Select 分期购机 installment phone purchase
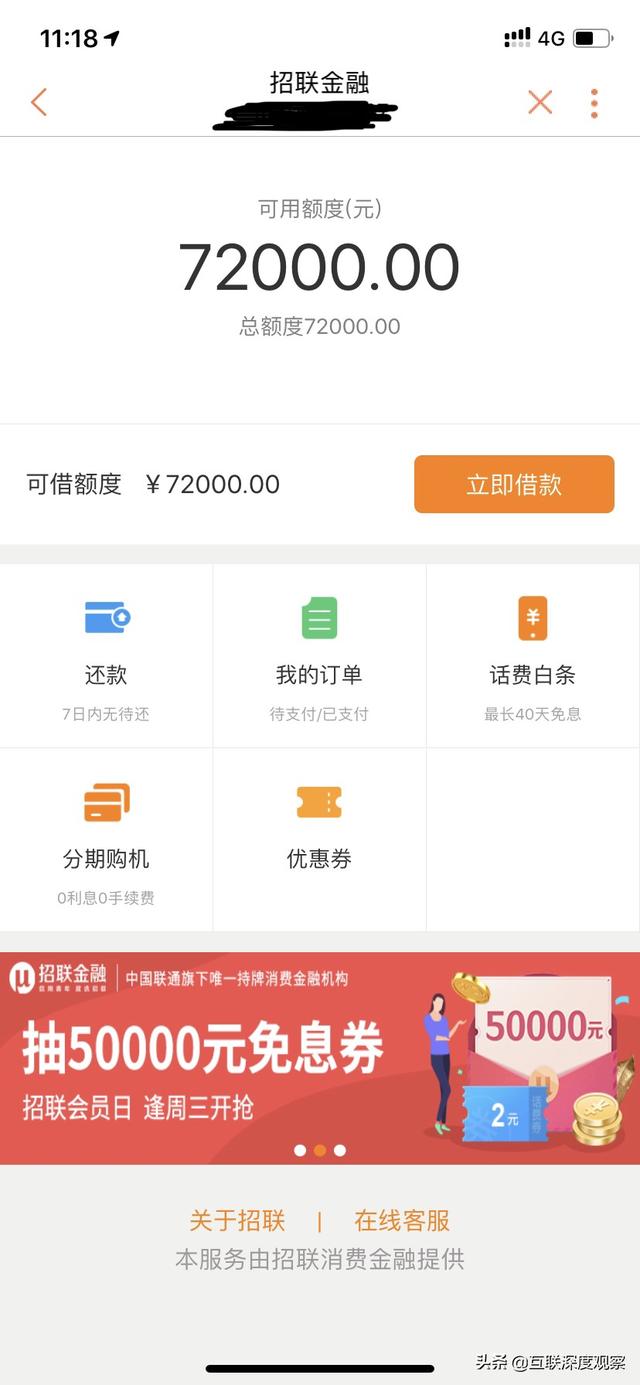640x1385 pixels. pos(106,838)
